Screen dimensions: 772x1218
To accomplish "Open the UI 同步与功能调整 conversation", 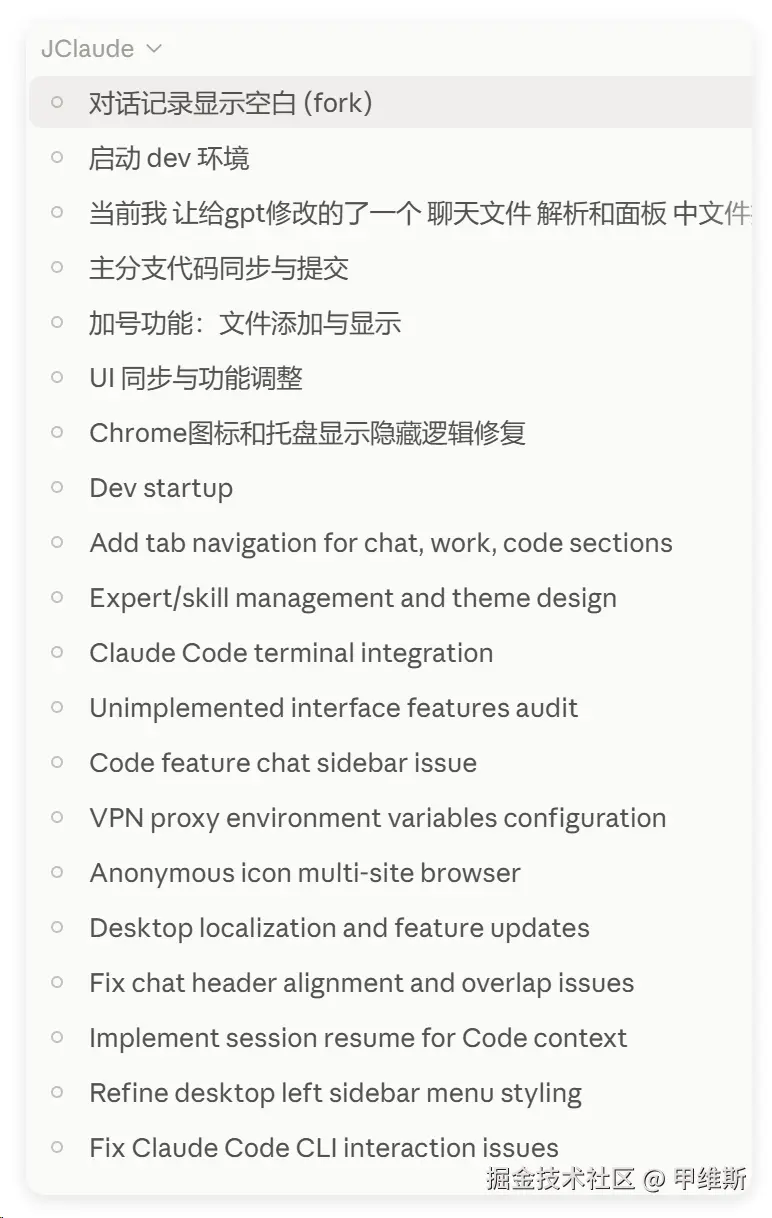I will coord(391,378).
